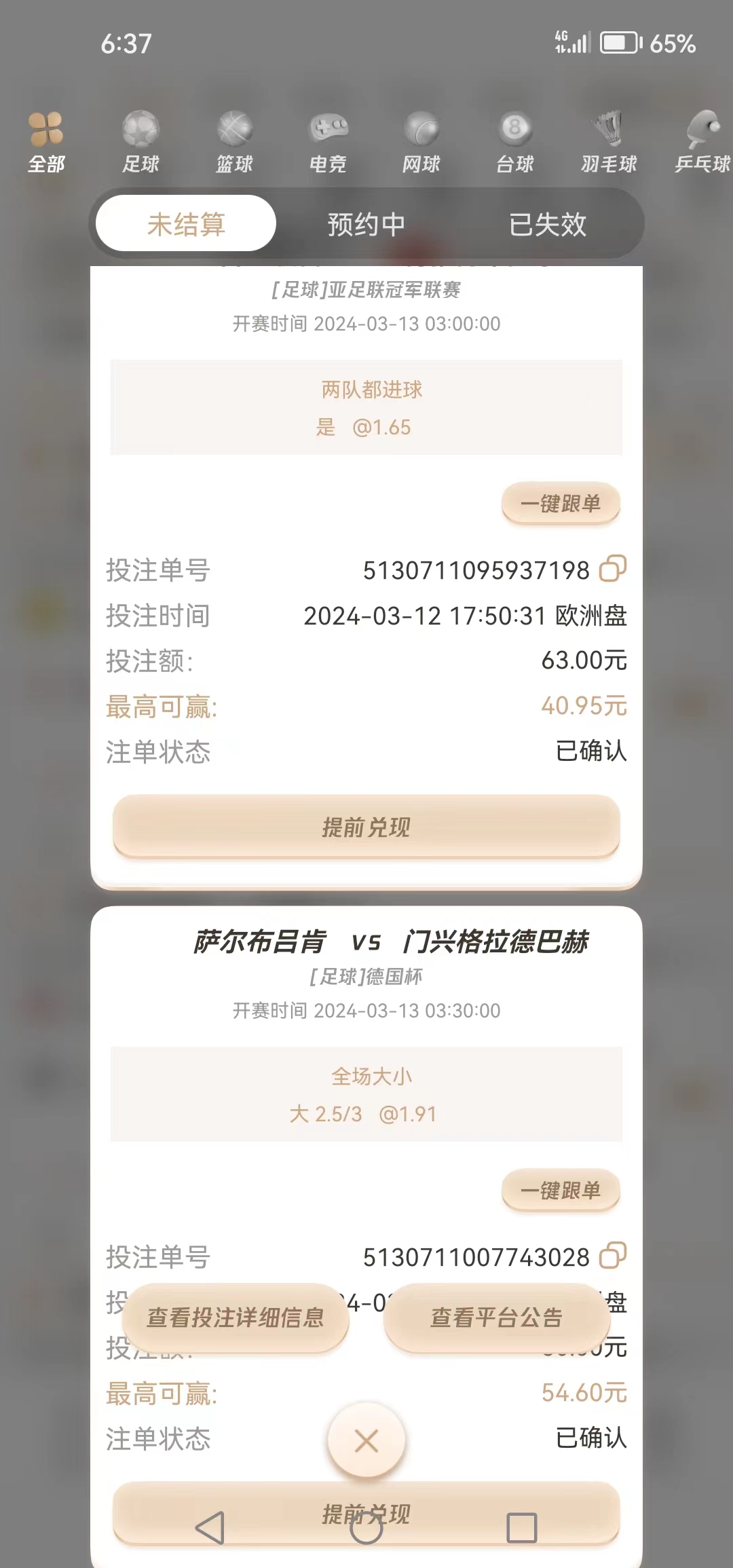Switch to the 篮球 category
This screenshot has width=733, height=1568.
[x=234, y=143]
